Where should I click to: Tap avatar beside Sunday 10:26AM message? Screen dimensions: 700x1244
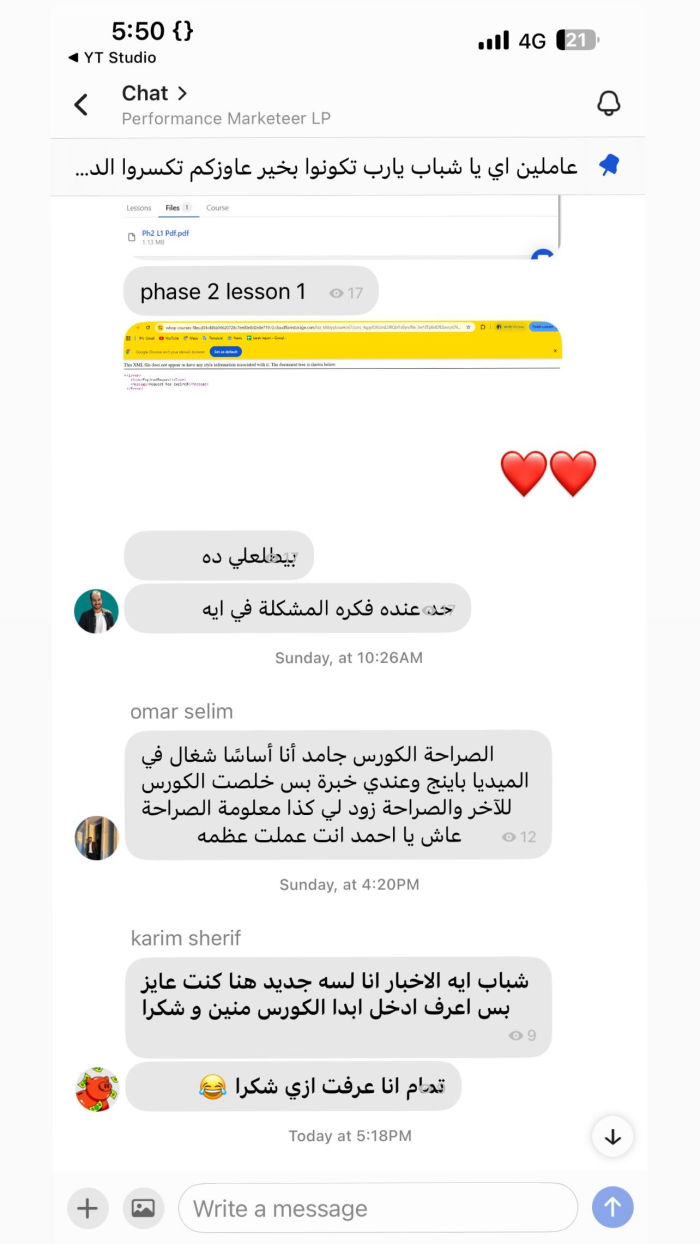[x=97, y=610]
